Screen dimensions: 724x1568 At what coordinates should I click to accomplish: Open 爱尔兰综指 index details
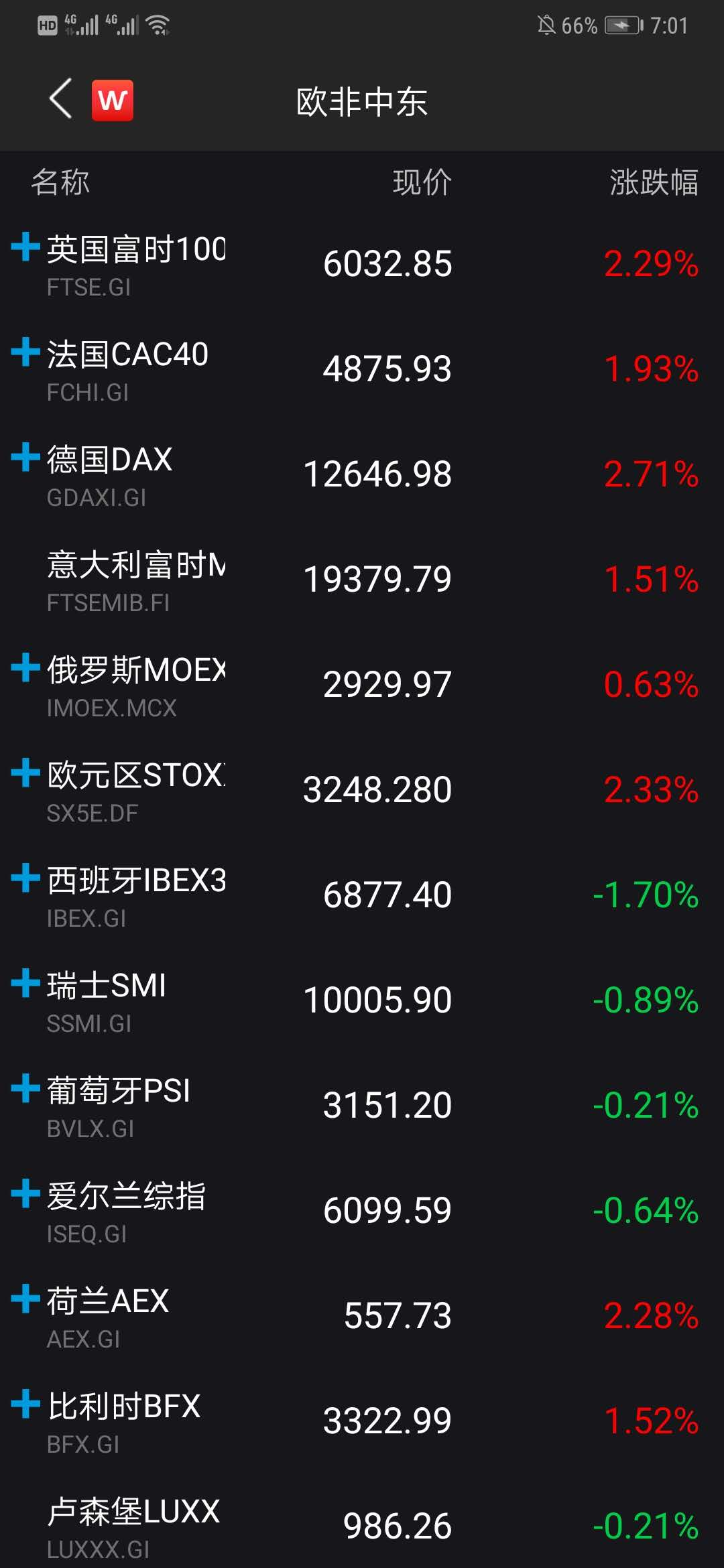coord(362,1211)
